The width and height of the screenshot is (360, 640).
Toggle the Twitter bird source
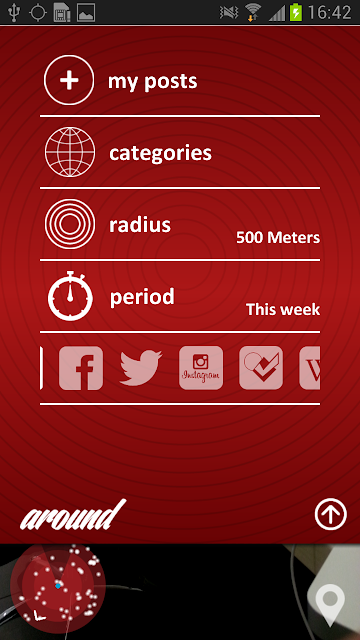(x=140, y=368)
